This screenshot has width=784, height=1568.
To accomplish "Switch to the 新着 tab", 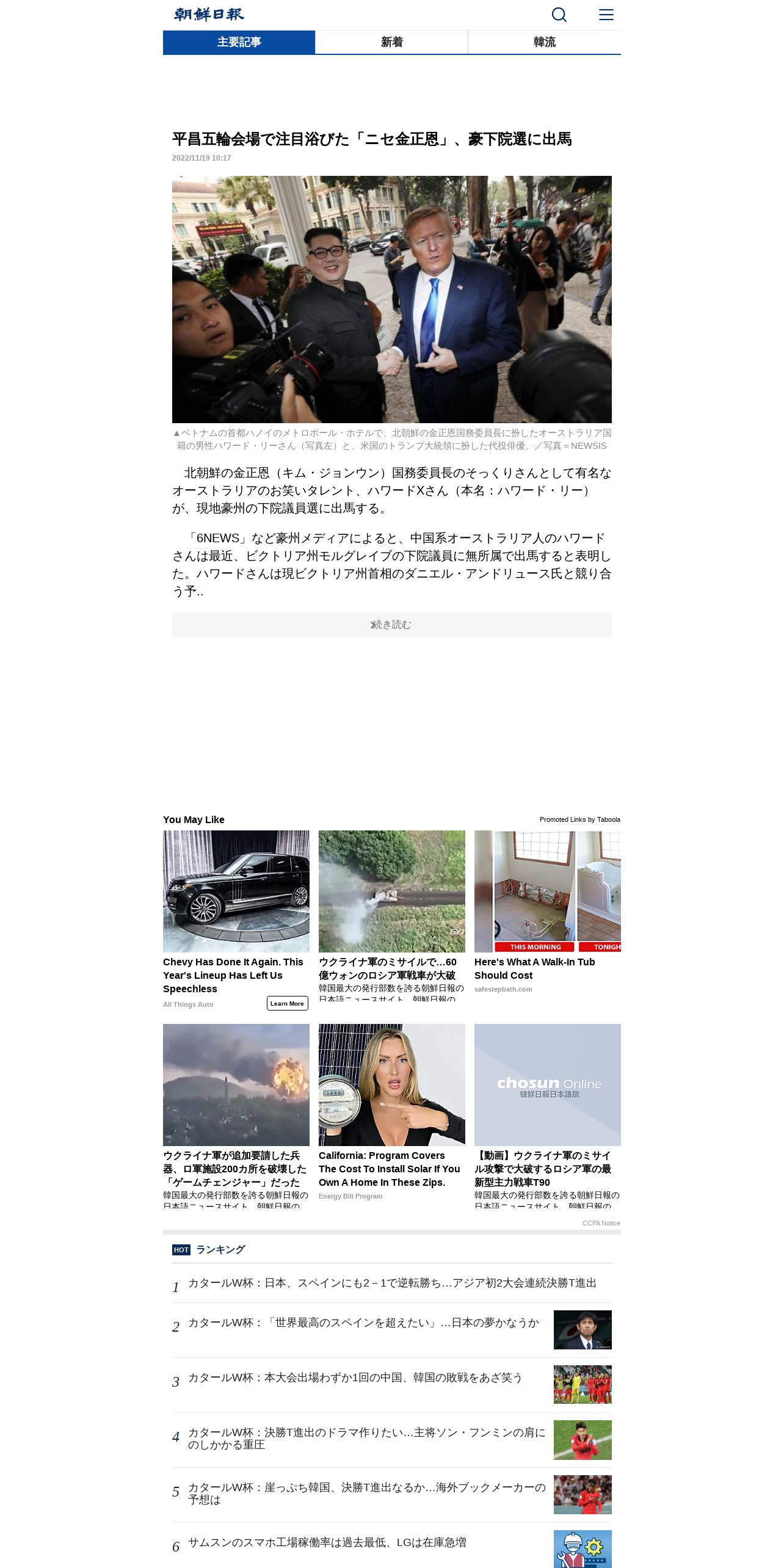I will (x=391, y=42).
